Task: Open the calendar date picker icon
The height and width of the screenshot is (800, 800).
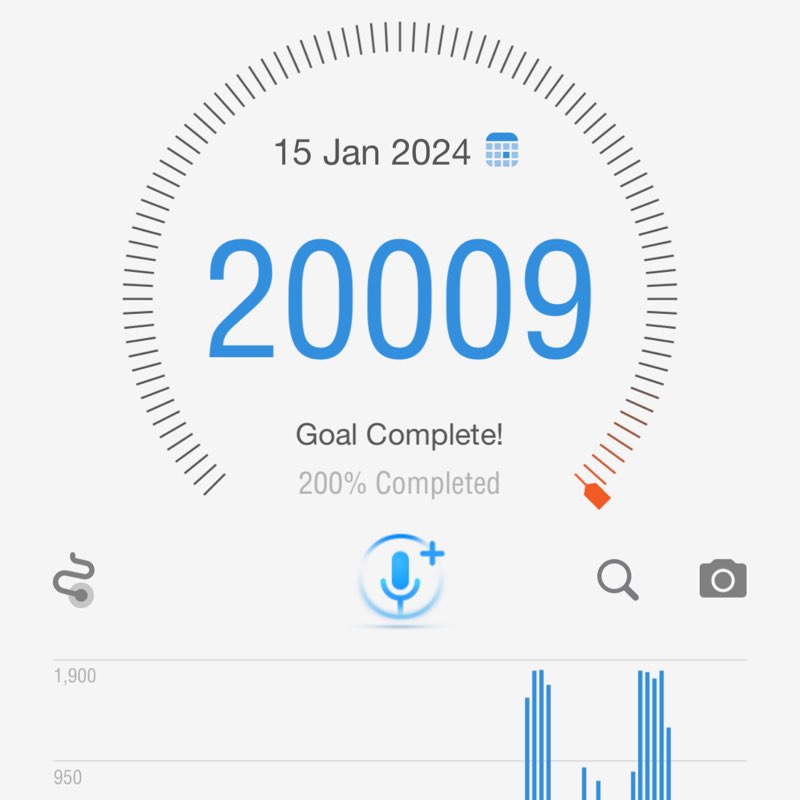Action: click(502, 151)
